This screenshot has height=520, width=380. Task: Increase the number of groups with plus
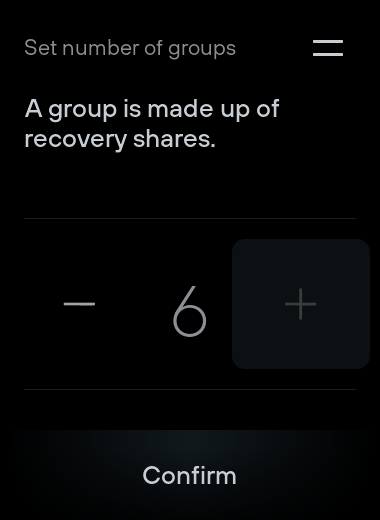(x=301, y=304)
